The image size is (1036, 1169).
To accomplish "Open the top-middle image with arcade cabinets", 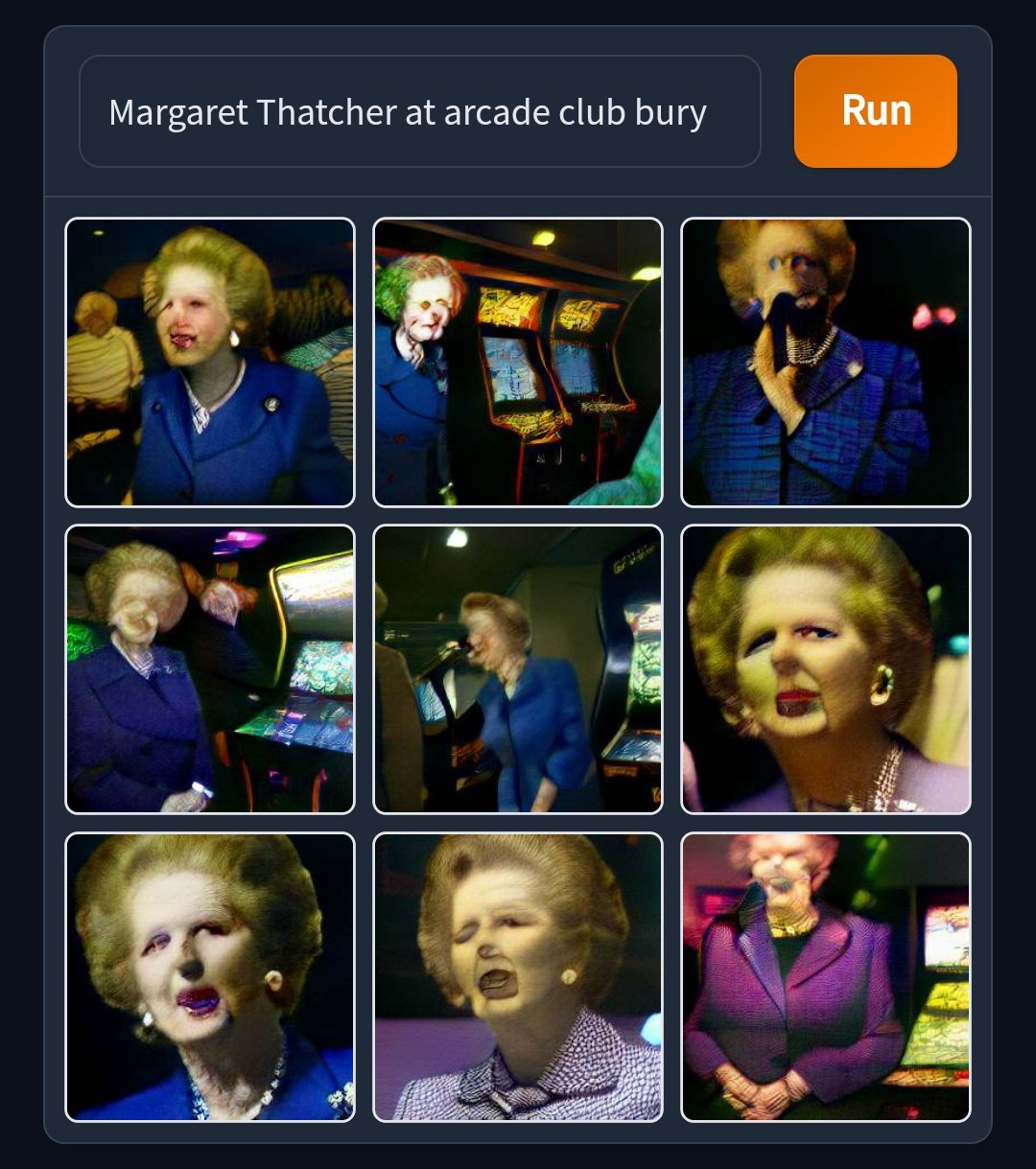I will coord(518,362).
